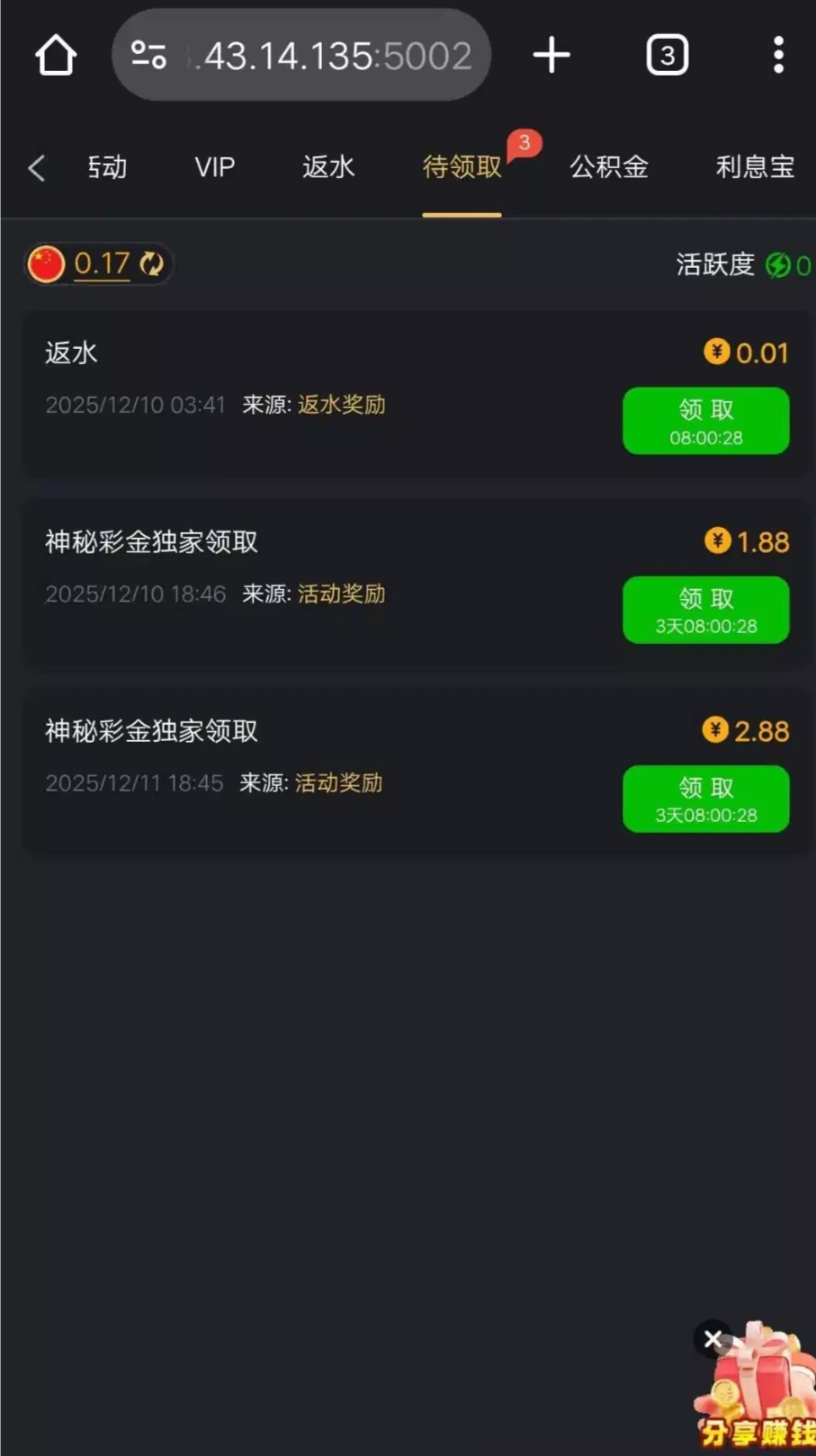816x1456 pixels.
Task: Go back using the left arrow
Action: (x=37, y=168)
